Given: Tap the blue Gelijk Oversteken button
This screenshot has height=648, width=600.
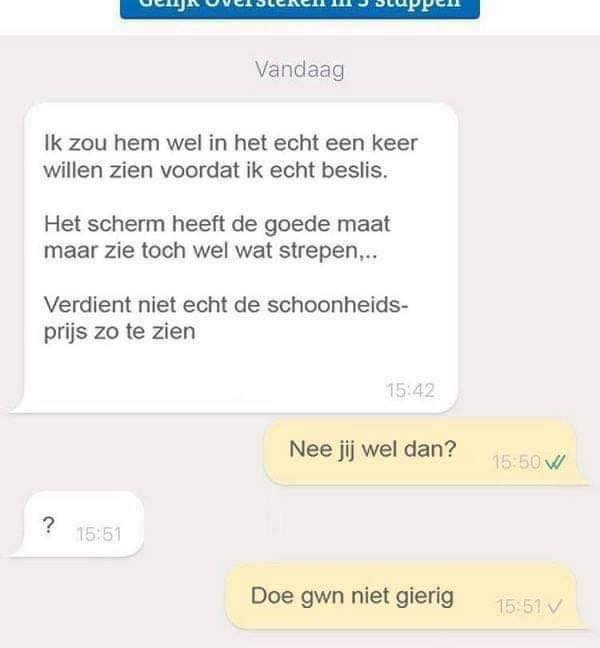Looking at the screenshot, I should coord(299,8).
